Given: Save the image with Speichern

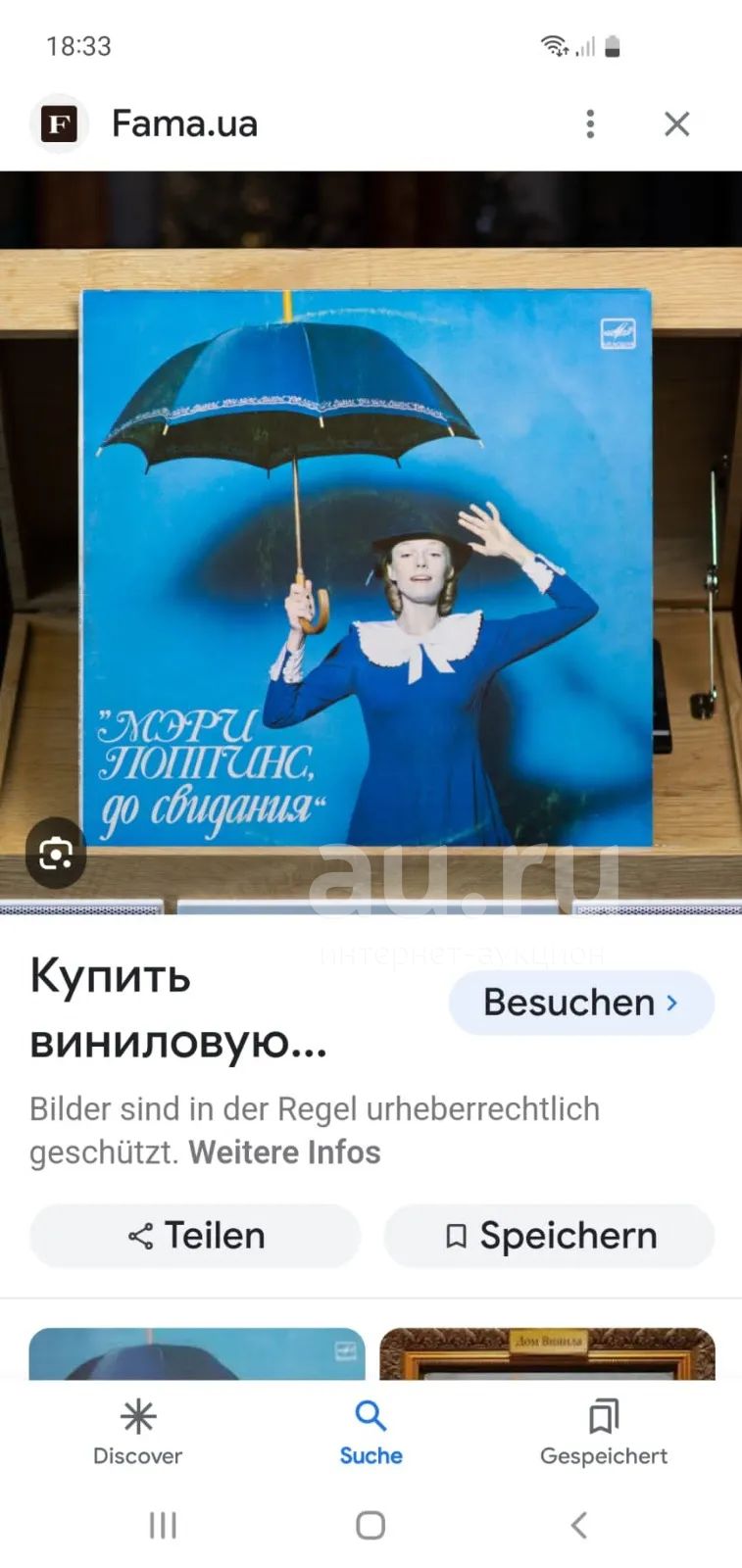Looking at the screenshot, I should click(549, 1236).
